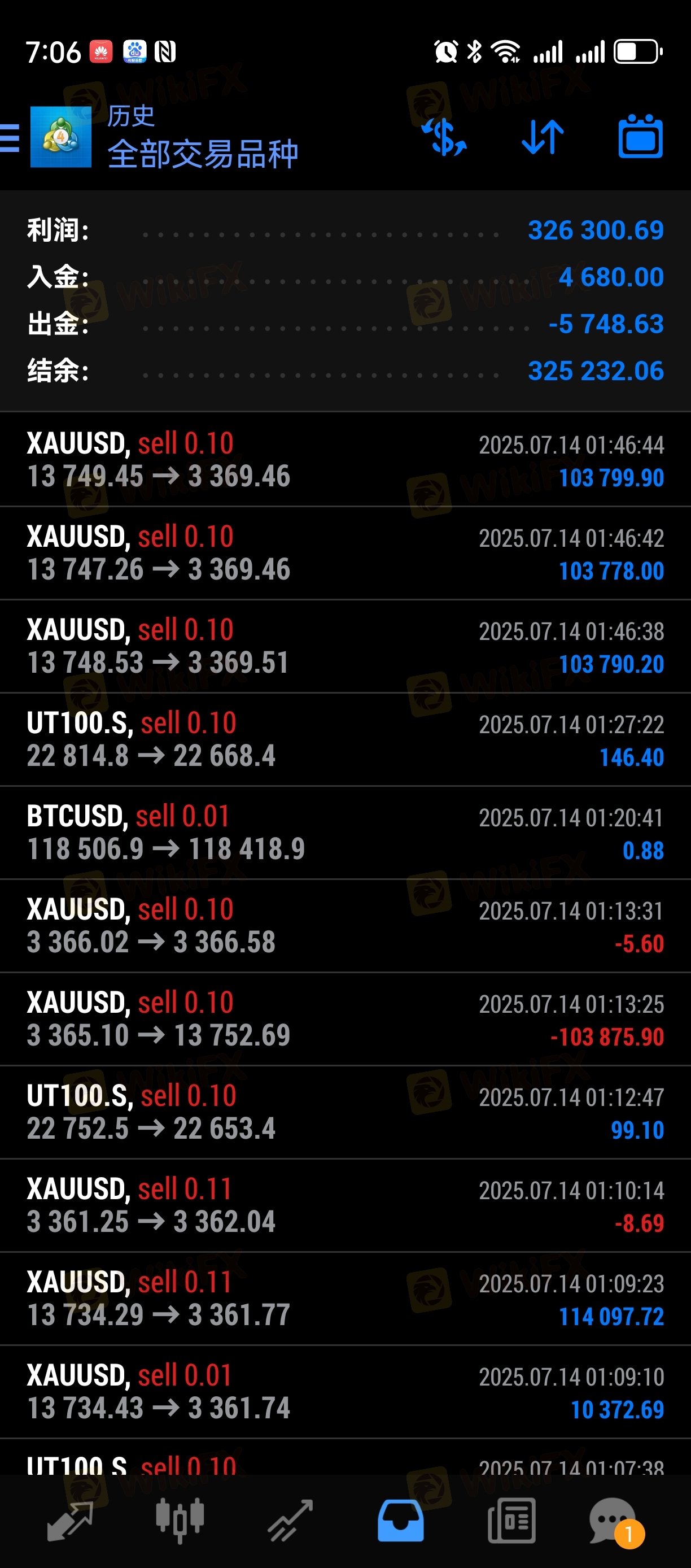Expand the BTCUSD sell 0.01 trade

pyautogui.click(x=345, y=832)
